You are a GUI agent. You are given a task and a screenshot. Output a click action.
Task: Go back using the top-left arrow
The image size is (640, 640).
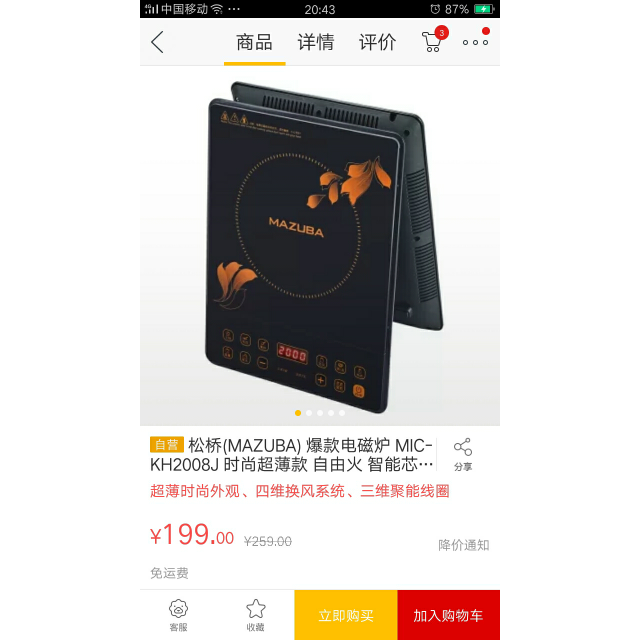[x=157, y=42]
